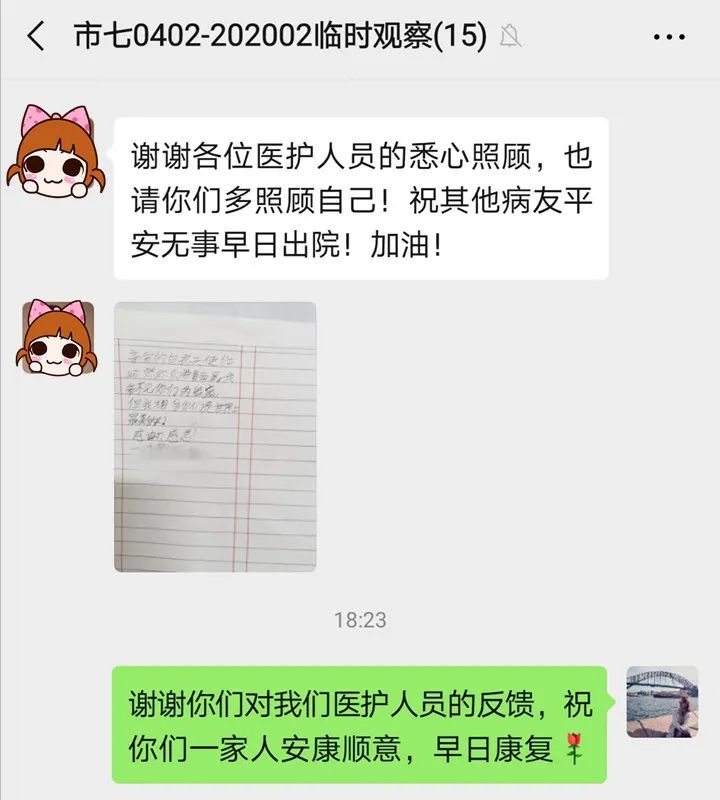Go back from the group chat
This screenshot has height=800, width=720.
pos(37,38)
